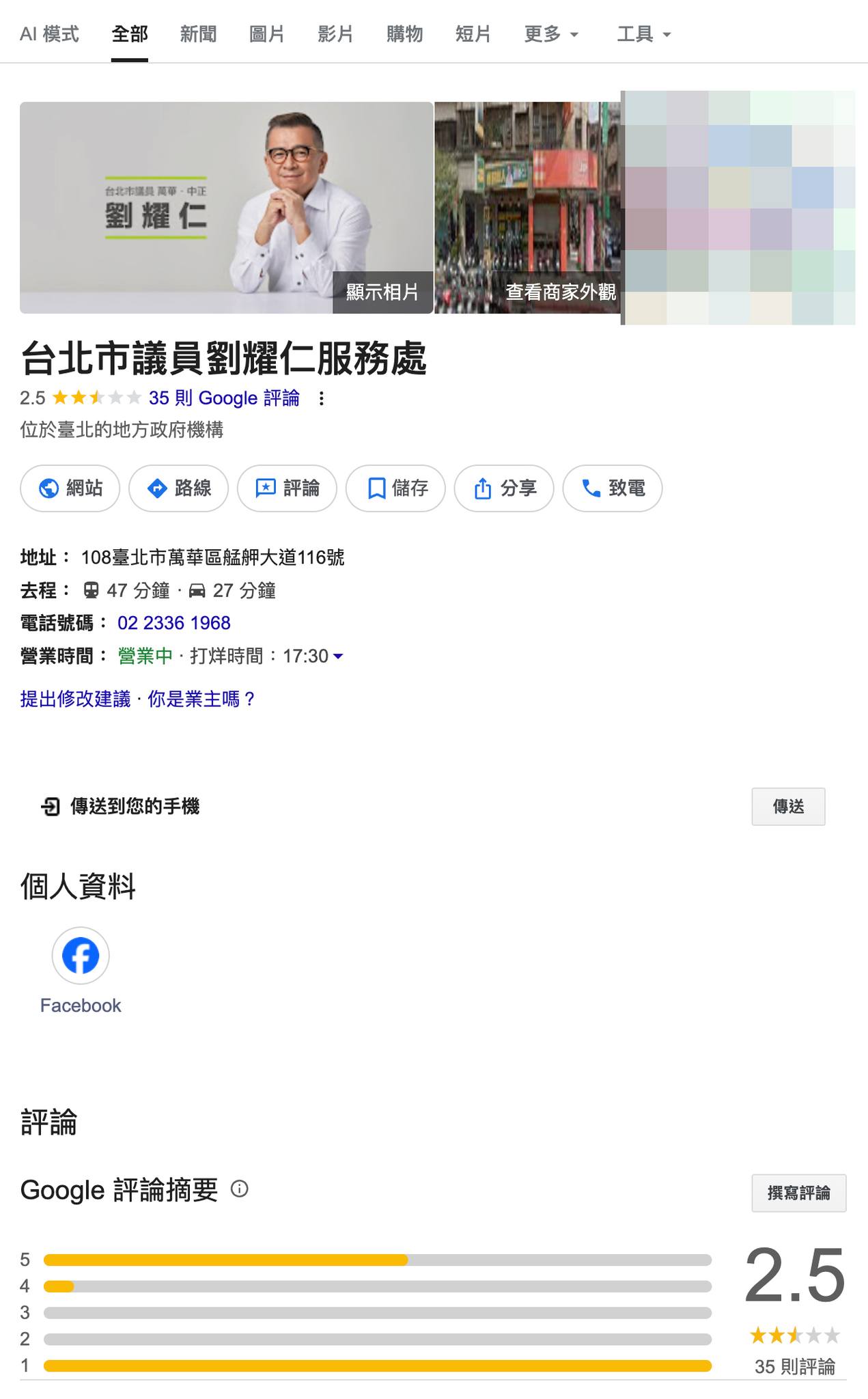The width and height of the screenshot is (868, 1399).
Task: Tap 顯示相片 to view photos
Action: 382,292
